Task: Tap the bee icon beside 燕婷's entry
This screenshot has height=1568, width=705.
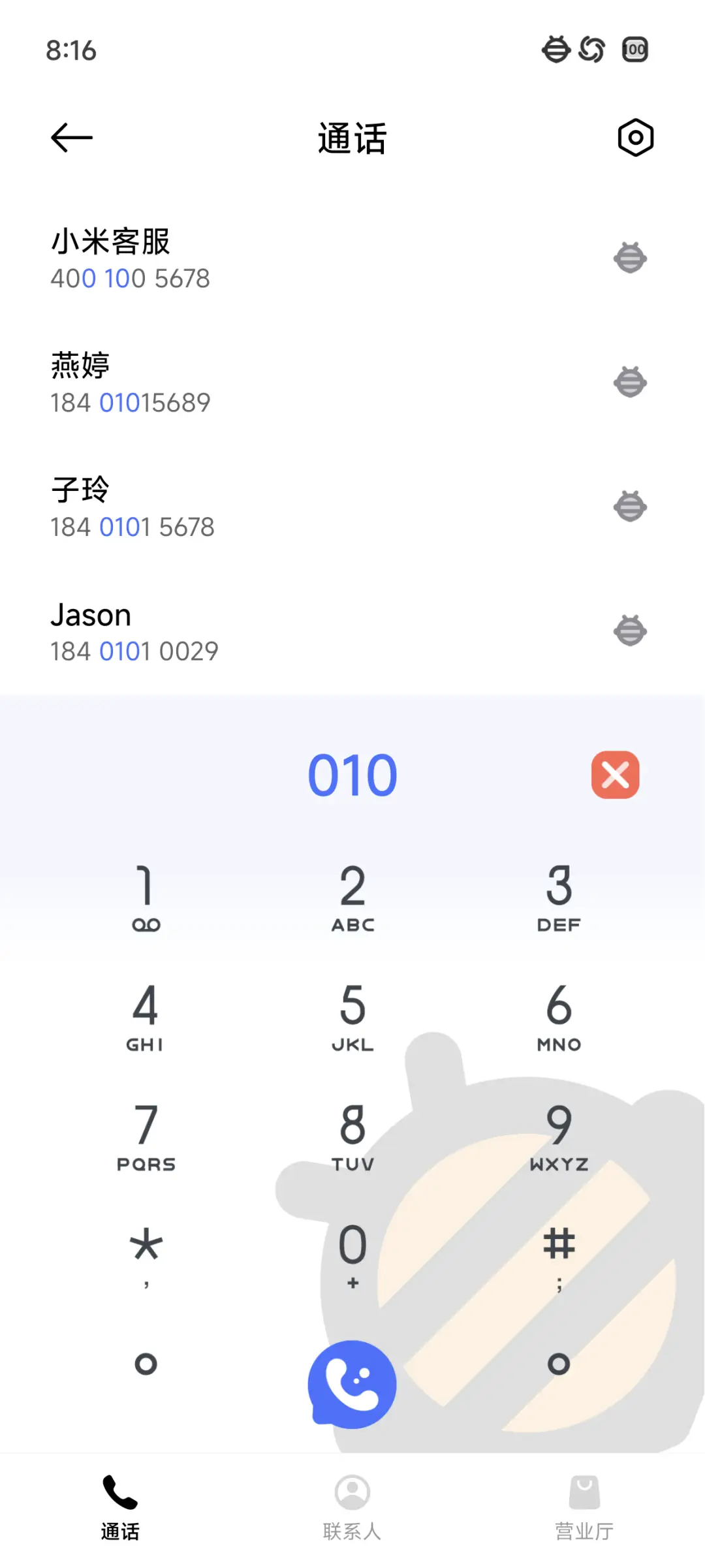Action: (x=629, y=382)
